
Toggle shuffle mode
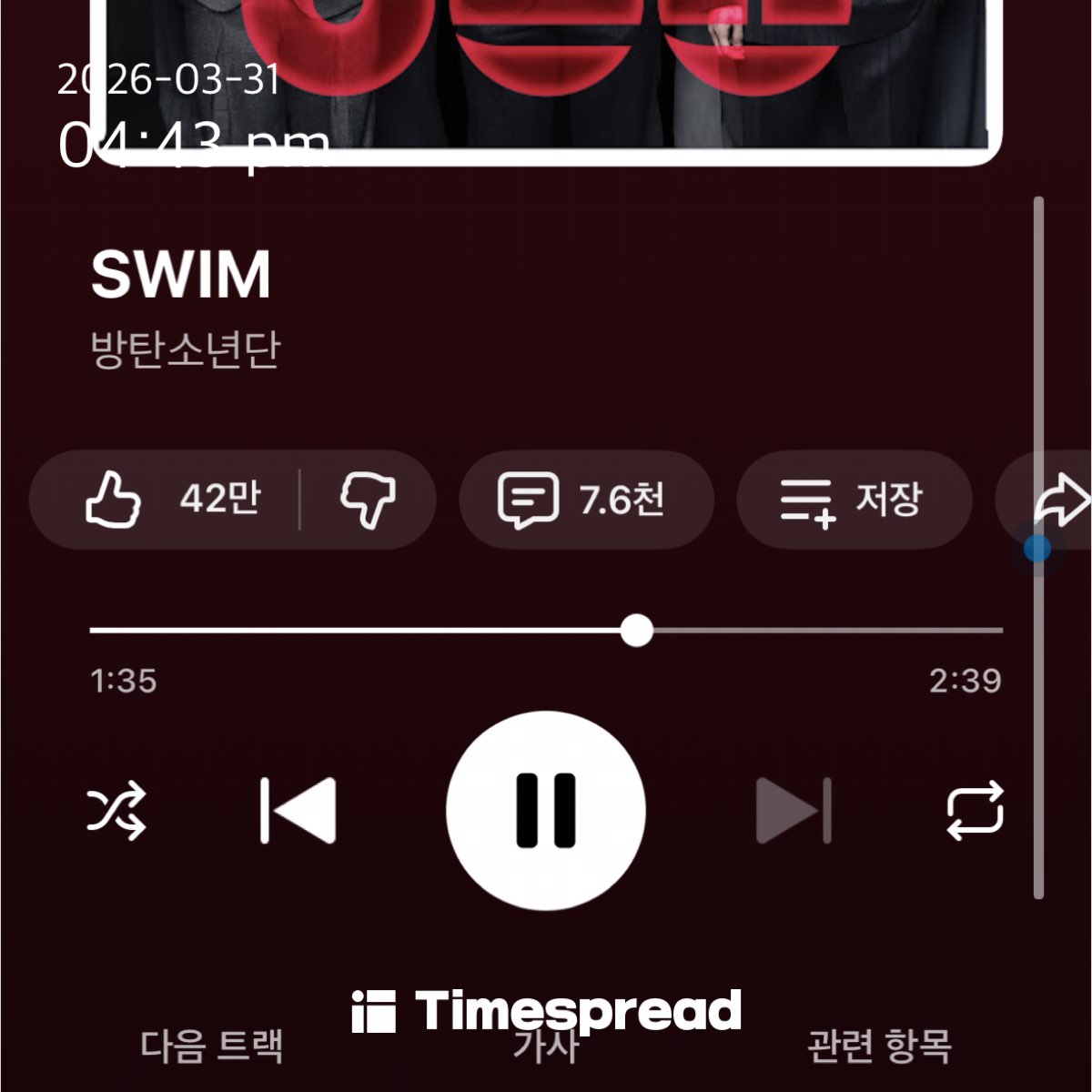coord(116,810)
